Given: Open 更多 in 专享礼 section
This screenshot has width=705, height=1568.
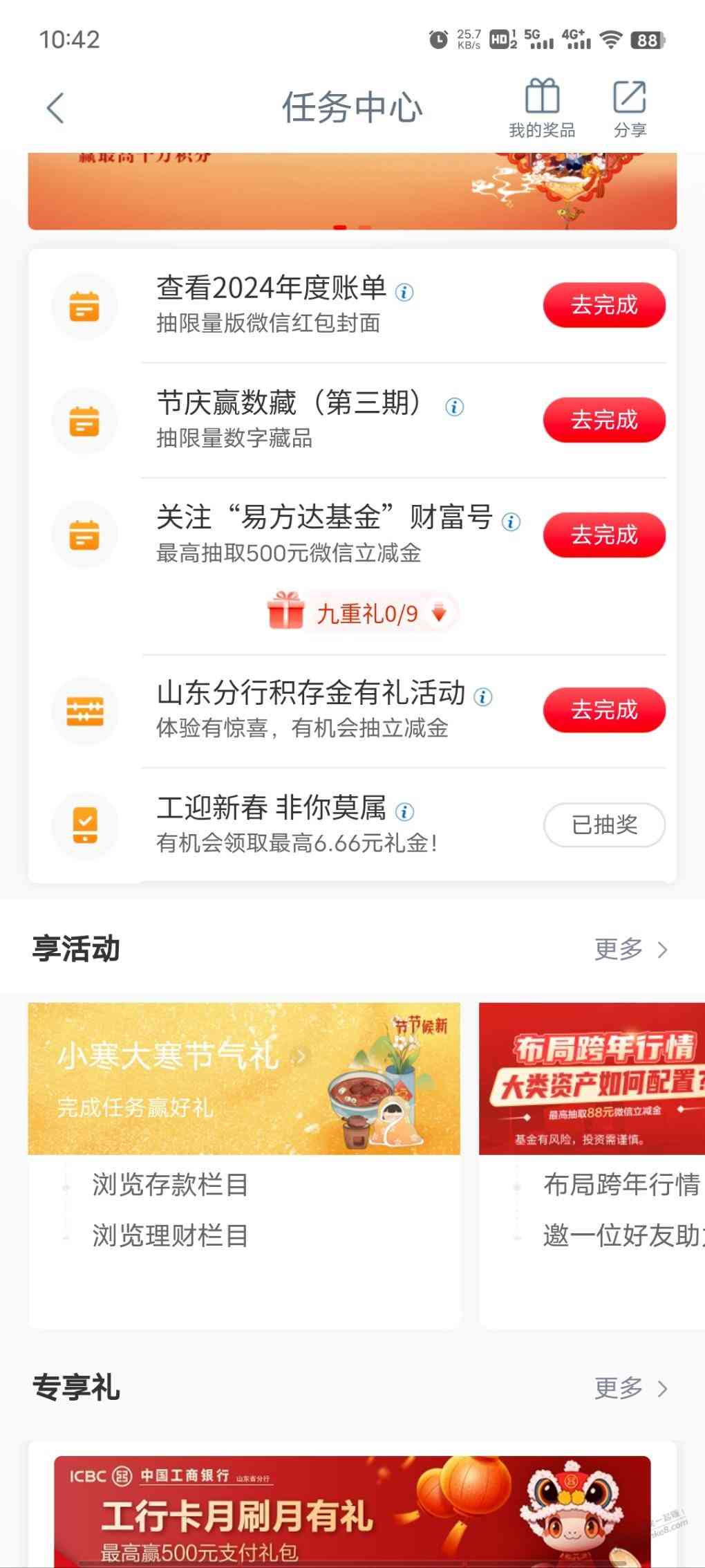Looking at the screenshot, I should 630,1387.
